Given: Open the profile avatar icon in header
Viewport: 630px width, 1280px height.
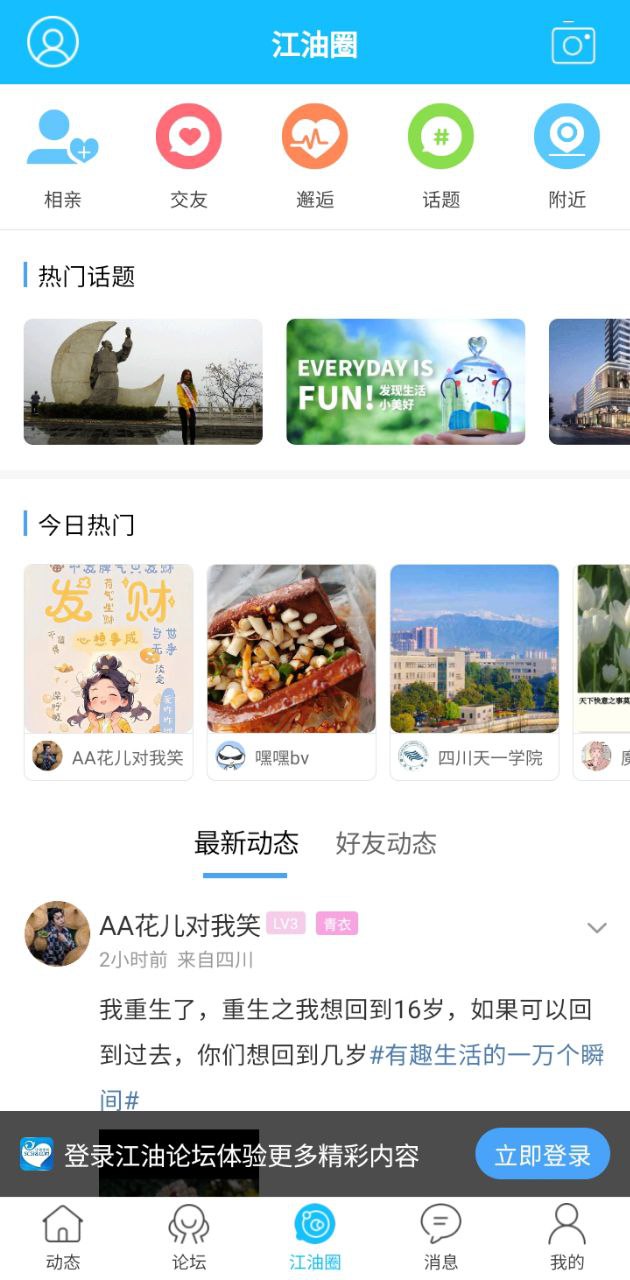Looking at the screenshot, I should pyautogui.click(x=53, y=42).
